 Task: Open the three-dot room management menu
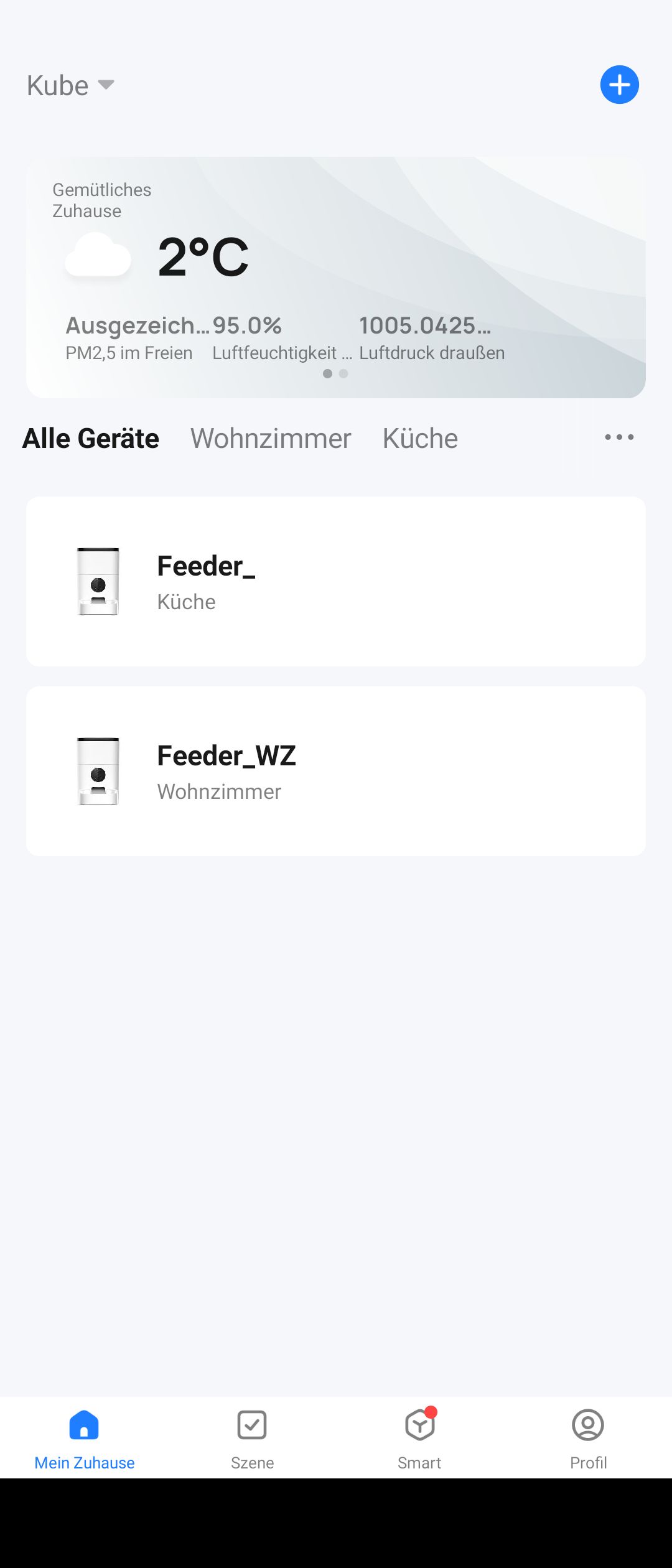pos(619,437)
